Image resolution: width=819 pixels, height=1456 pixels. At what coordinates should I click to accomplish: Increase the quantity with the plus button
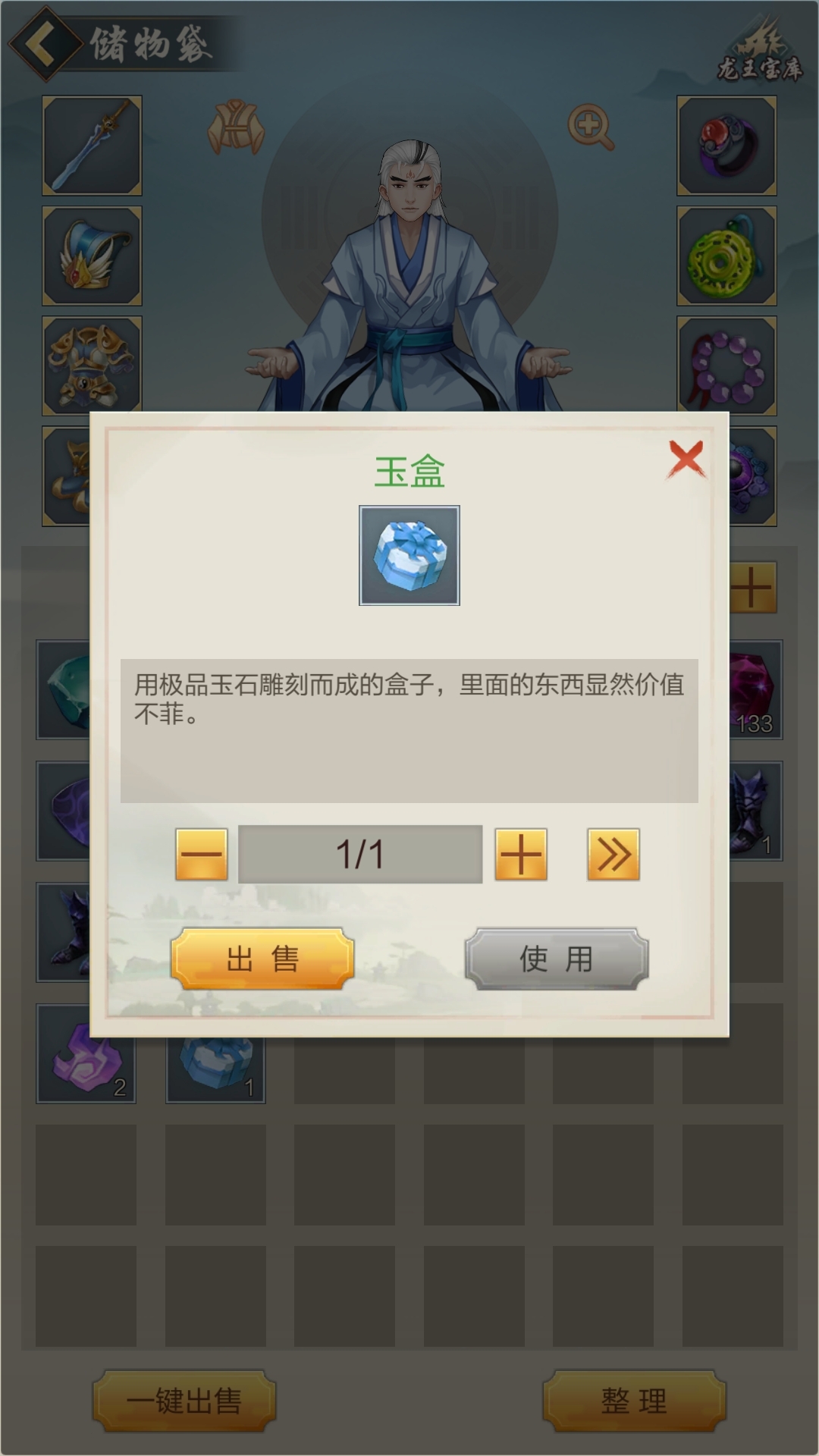click(x=521, y=854)
